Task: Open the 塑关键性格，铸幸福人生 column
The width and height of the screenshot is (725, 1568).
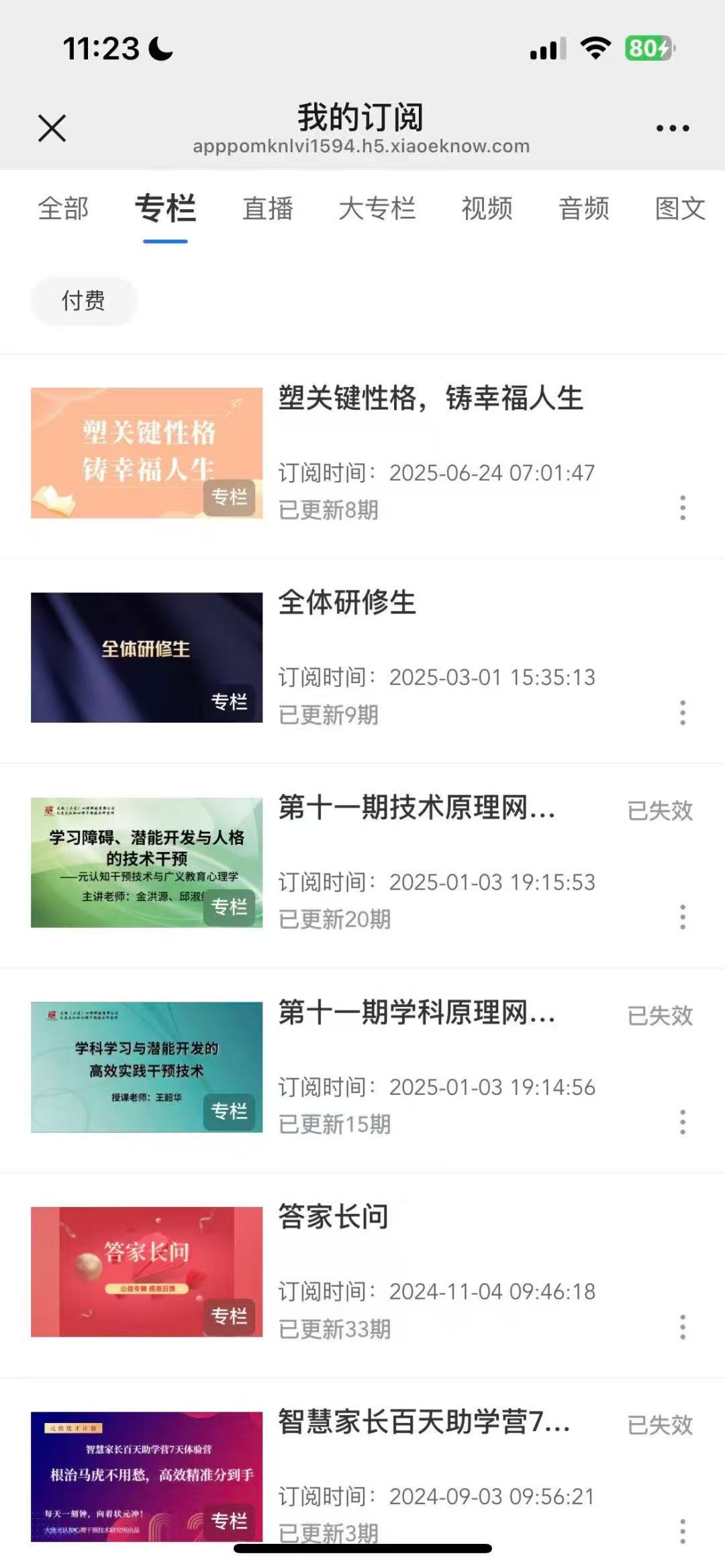Action: (x=430, y=399)
